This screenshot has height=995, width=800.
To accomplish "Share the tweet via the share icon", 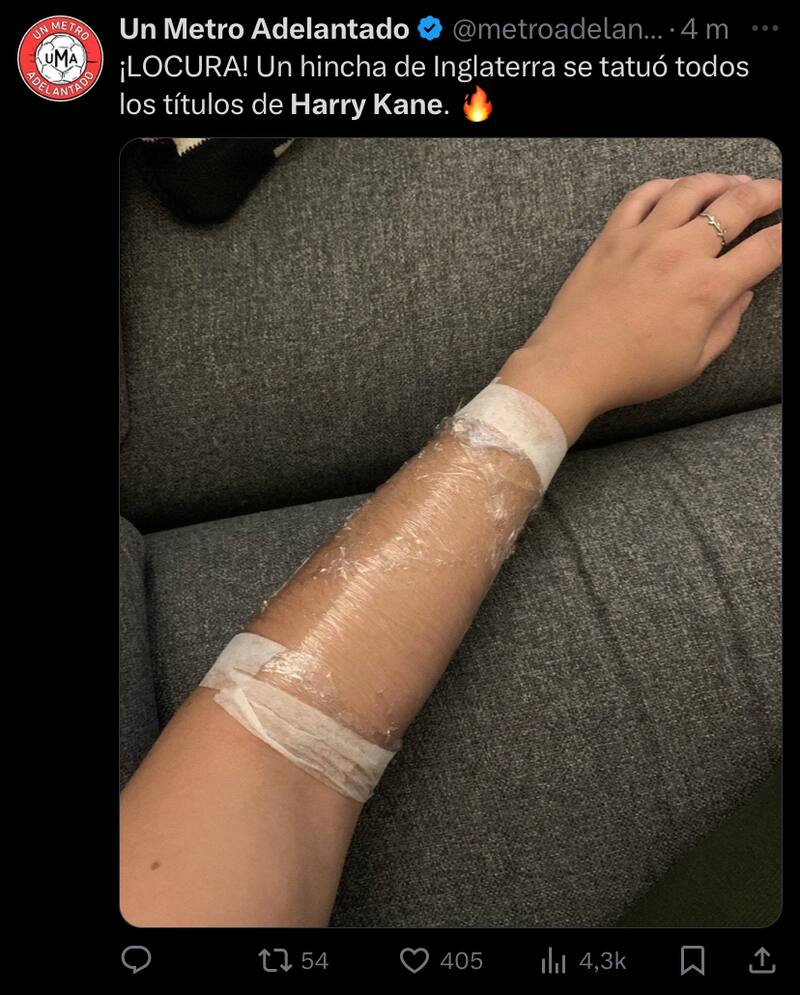I will (762, 961).
